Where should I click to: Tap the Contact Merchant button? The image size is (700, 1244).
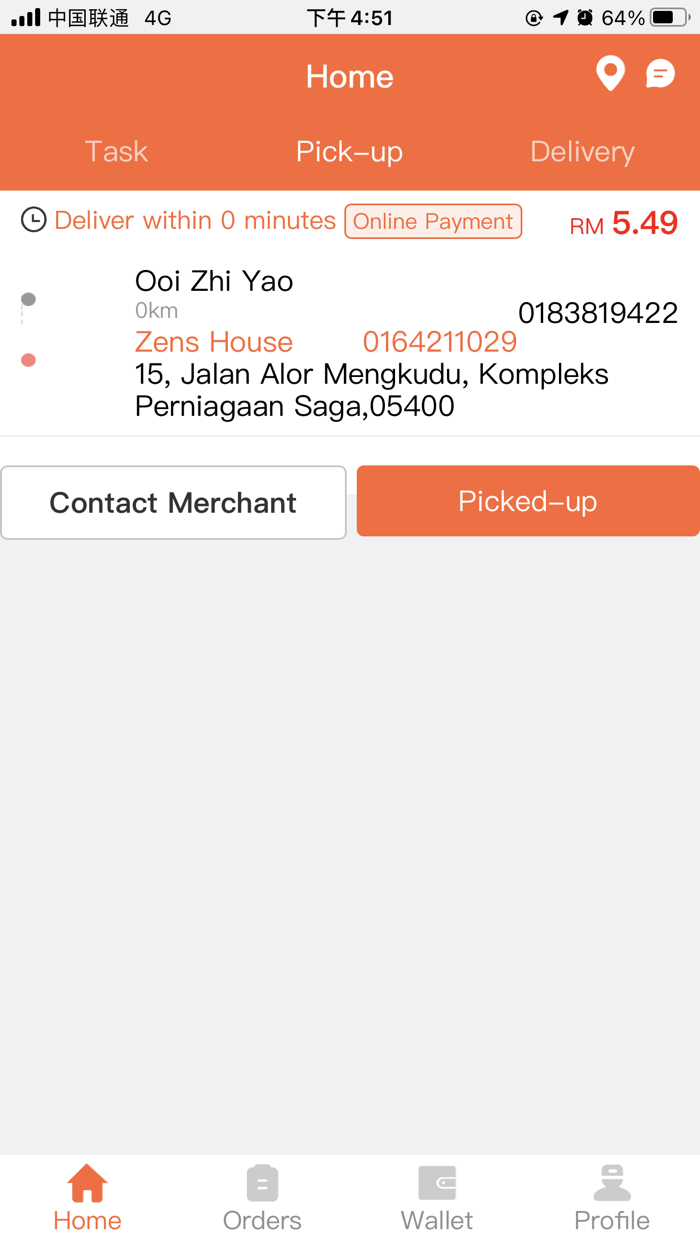click(173, 502)
